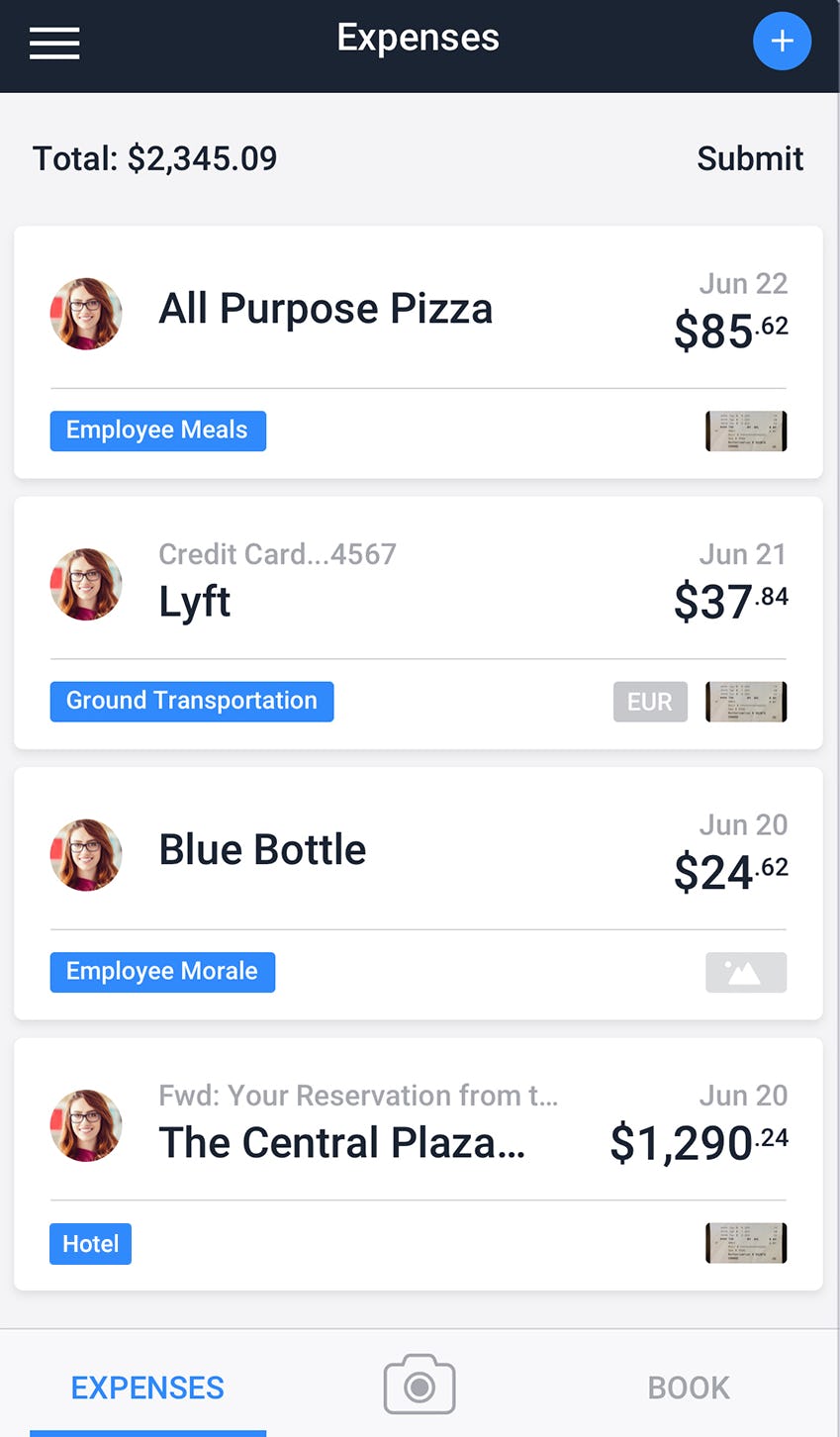Screen dimensions: 840x1437
Task: Open the BOOK tab
Action: [x=689, y=1388]
